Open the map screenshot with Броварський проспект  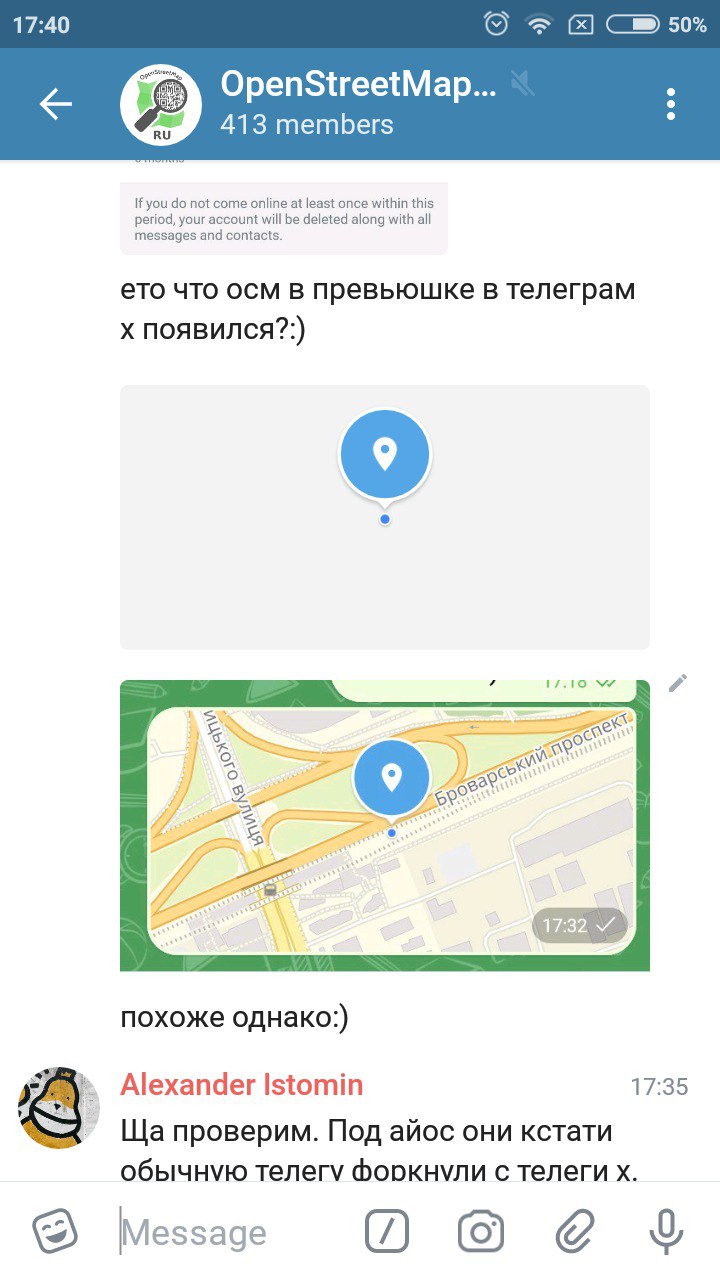tap(385, 825)
